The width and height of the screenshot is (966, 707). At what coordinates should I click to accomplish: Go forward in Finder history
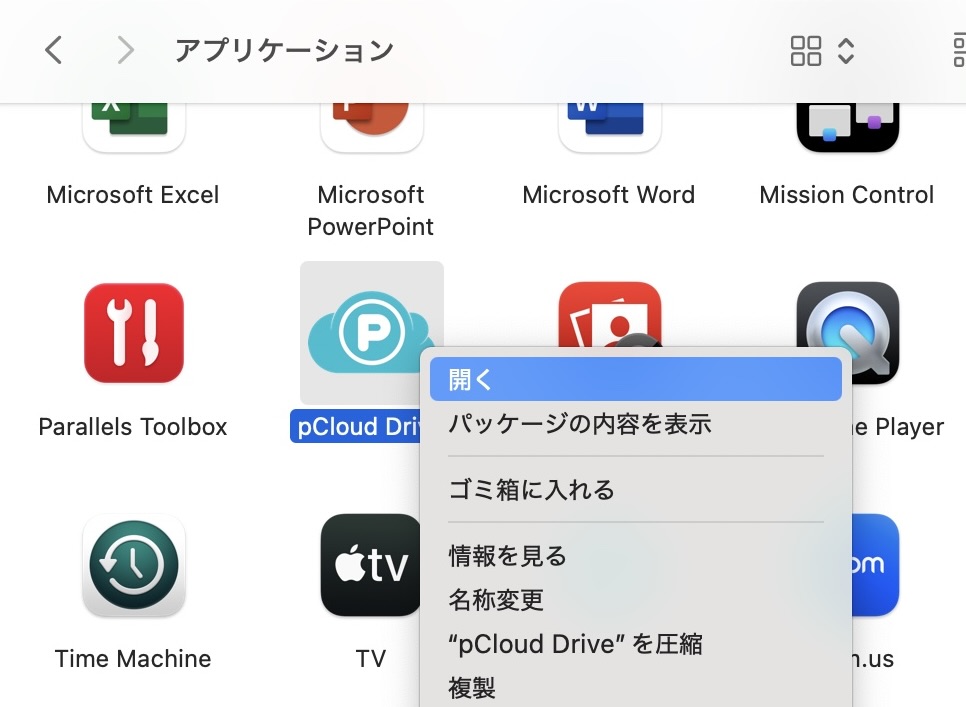125,50
